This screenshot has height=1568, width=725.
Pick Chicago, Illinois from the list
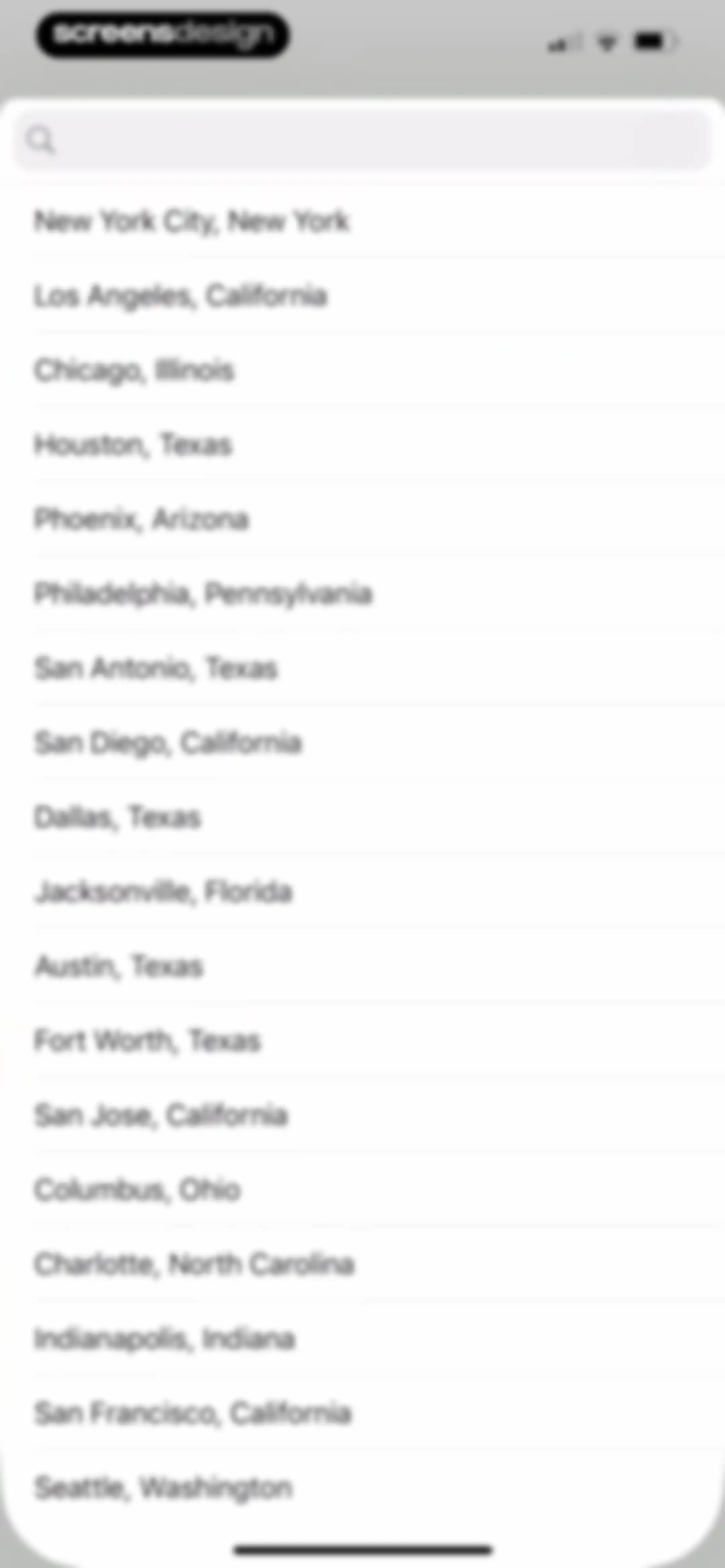363,370
